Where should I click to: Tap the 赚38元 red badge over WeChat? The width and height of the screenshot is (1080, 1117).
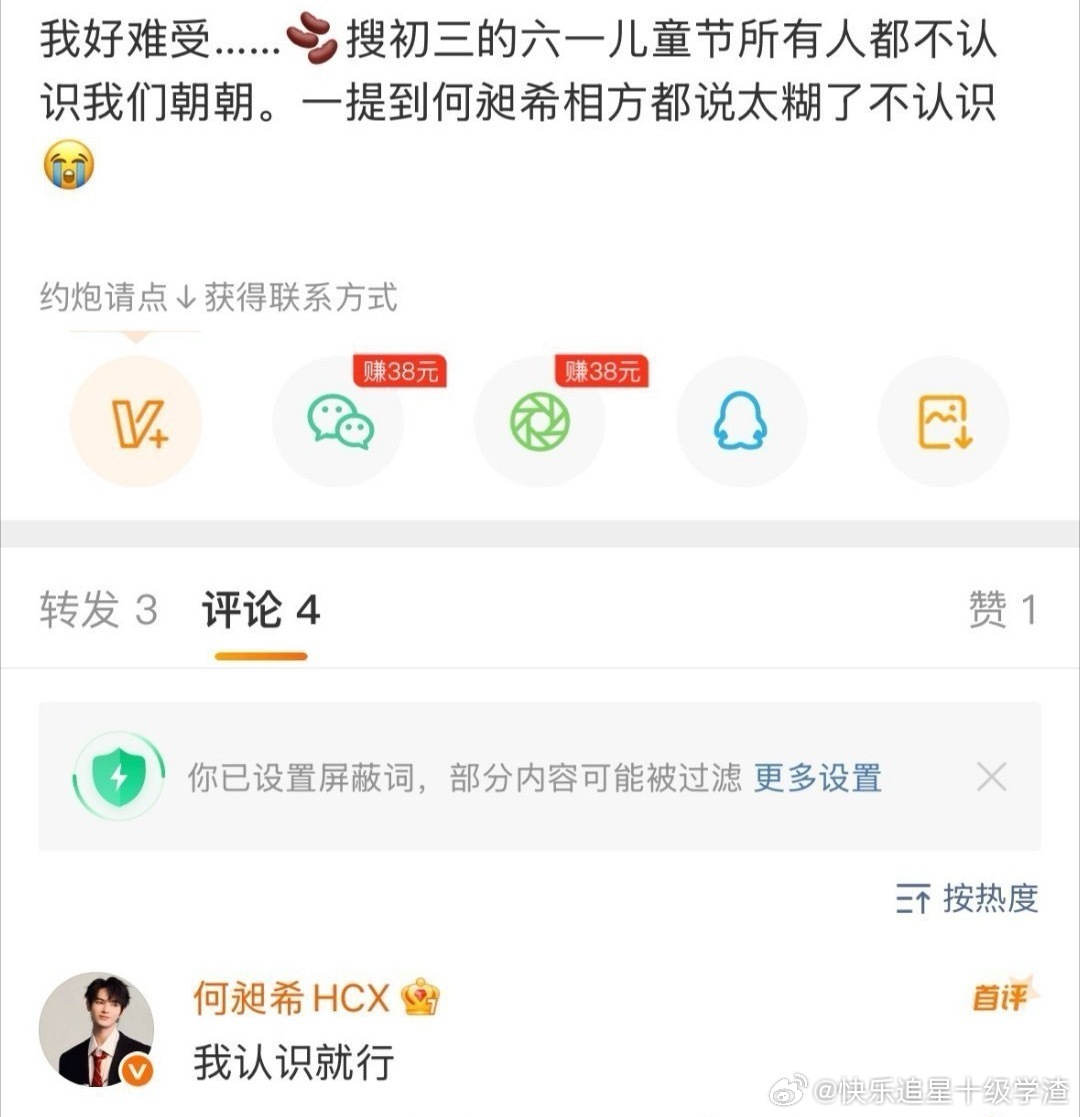pyautogui.click(x=400, y=370)
